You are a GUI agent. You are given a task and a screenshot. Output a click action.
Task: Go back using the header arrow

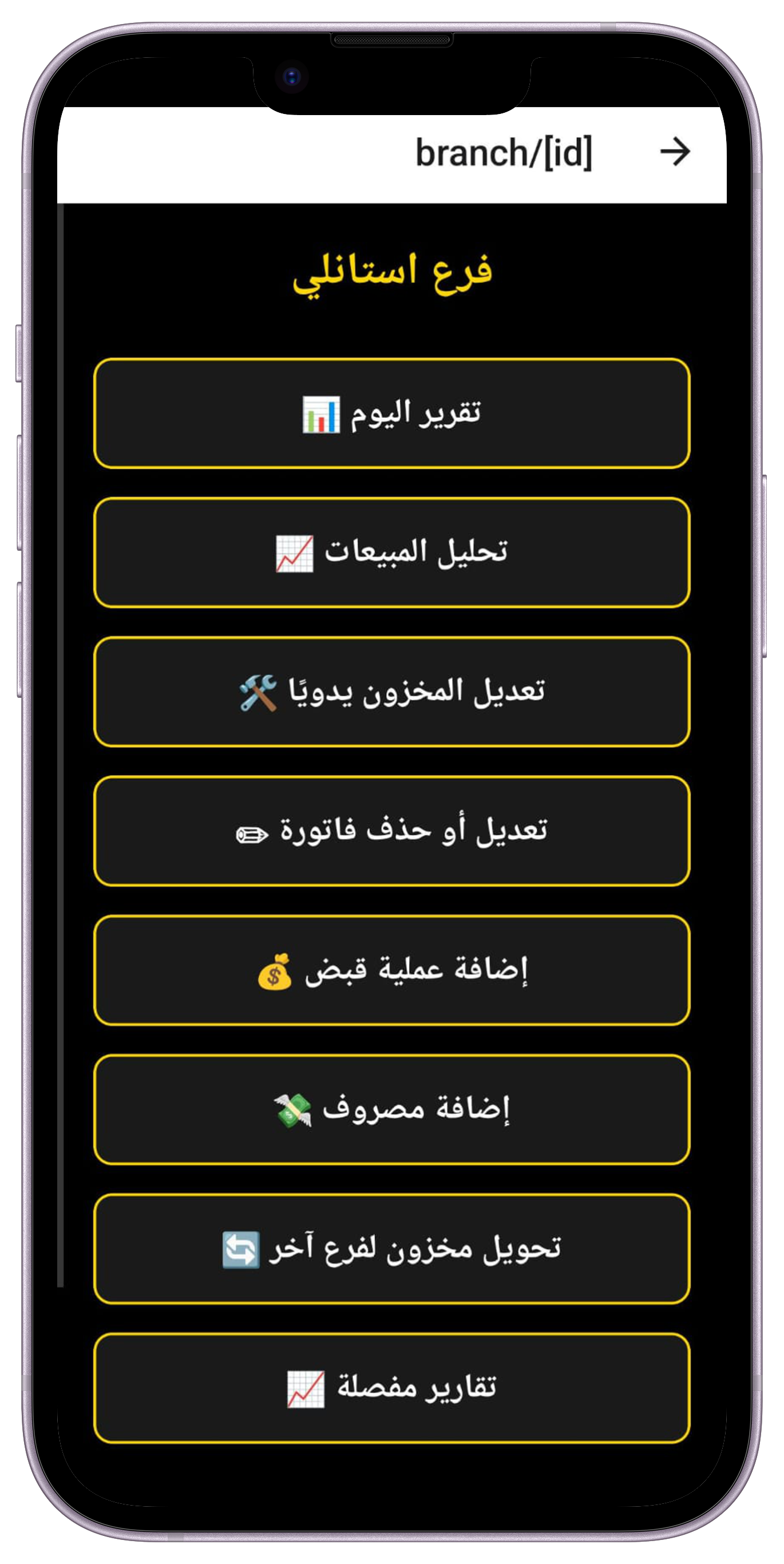[675, 152]
